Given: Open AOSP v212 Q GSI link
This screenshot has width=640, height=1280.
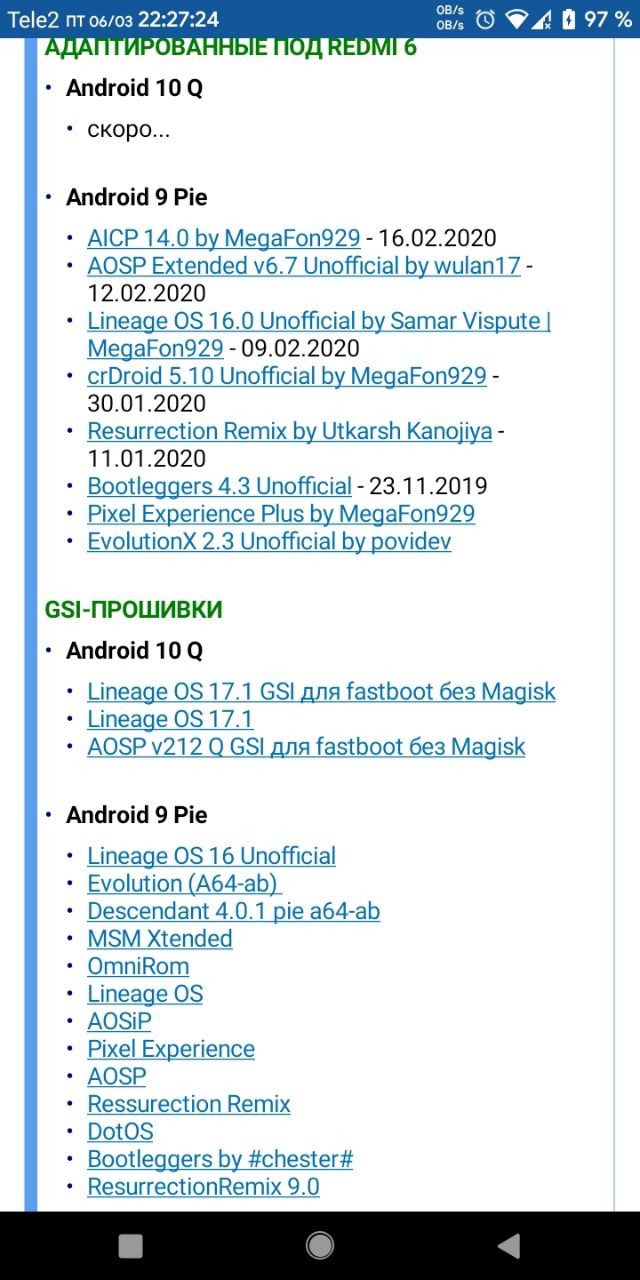Looking at the screenshot, I should (x=305, y=746).
